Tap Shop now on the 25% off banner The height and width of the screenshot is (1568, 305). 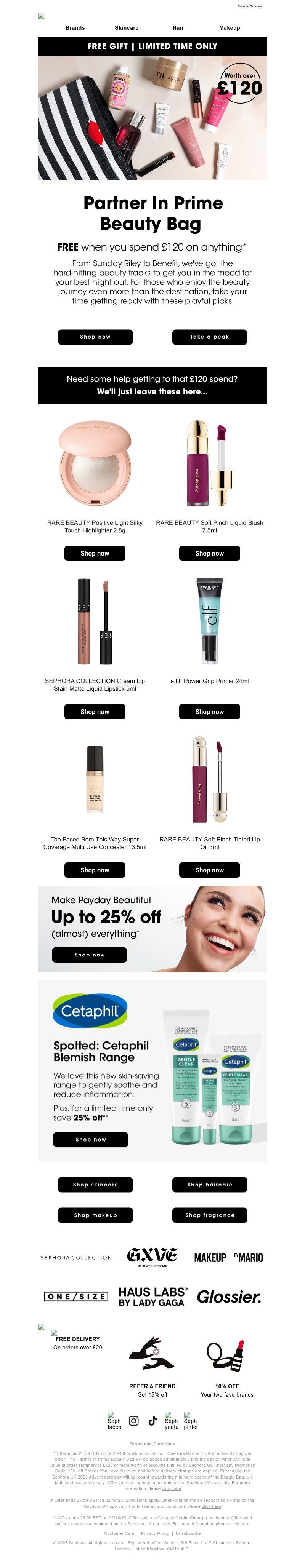click(x=90, y=955)
